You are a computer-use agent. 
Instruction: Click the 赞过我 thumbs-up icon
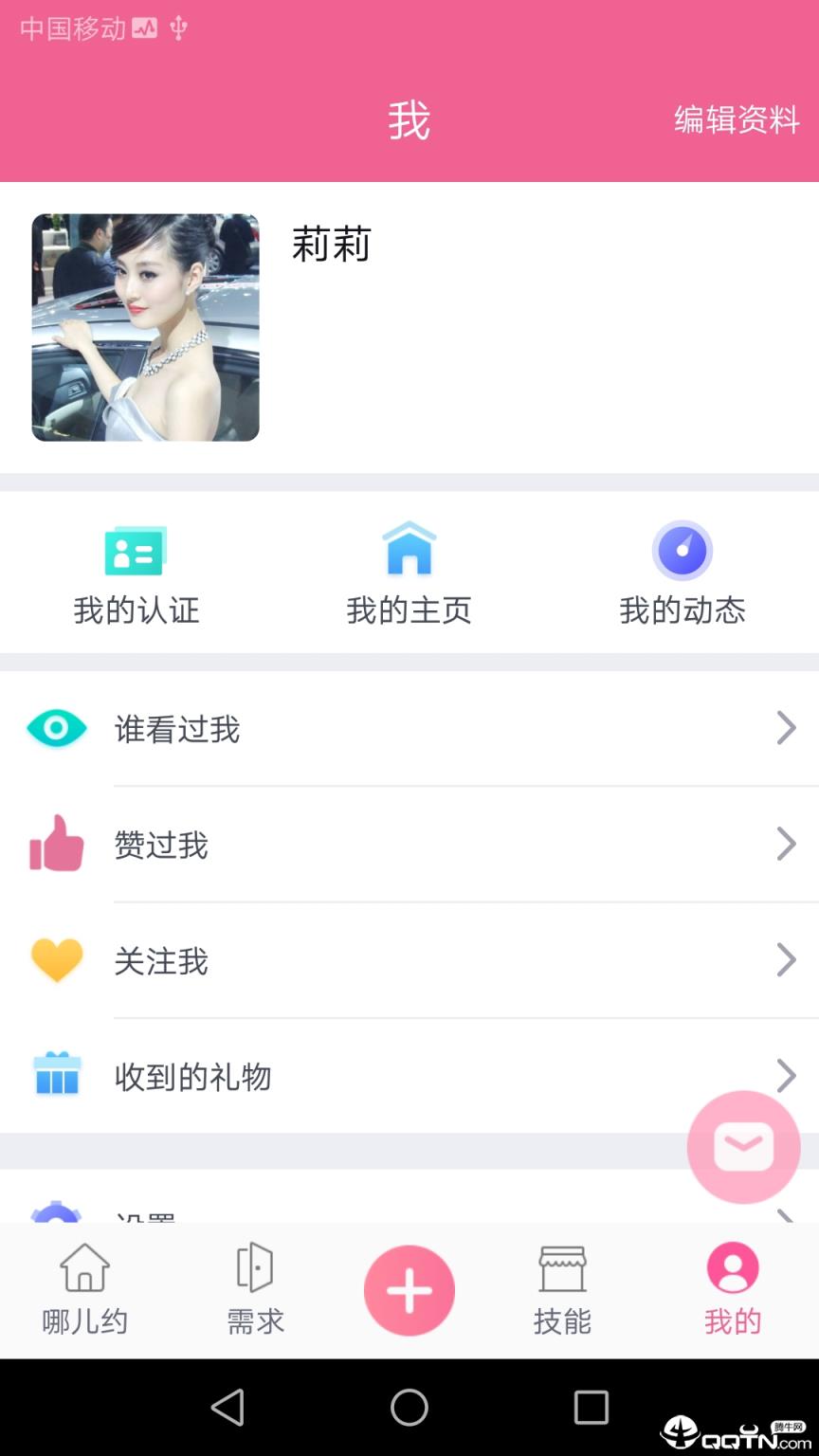[x=57, y=844]
